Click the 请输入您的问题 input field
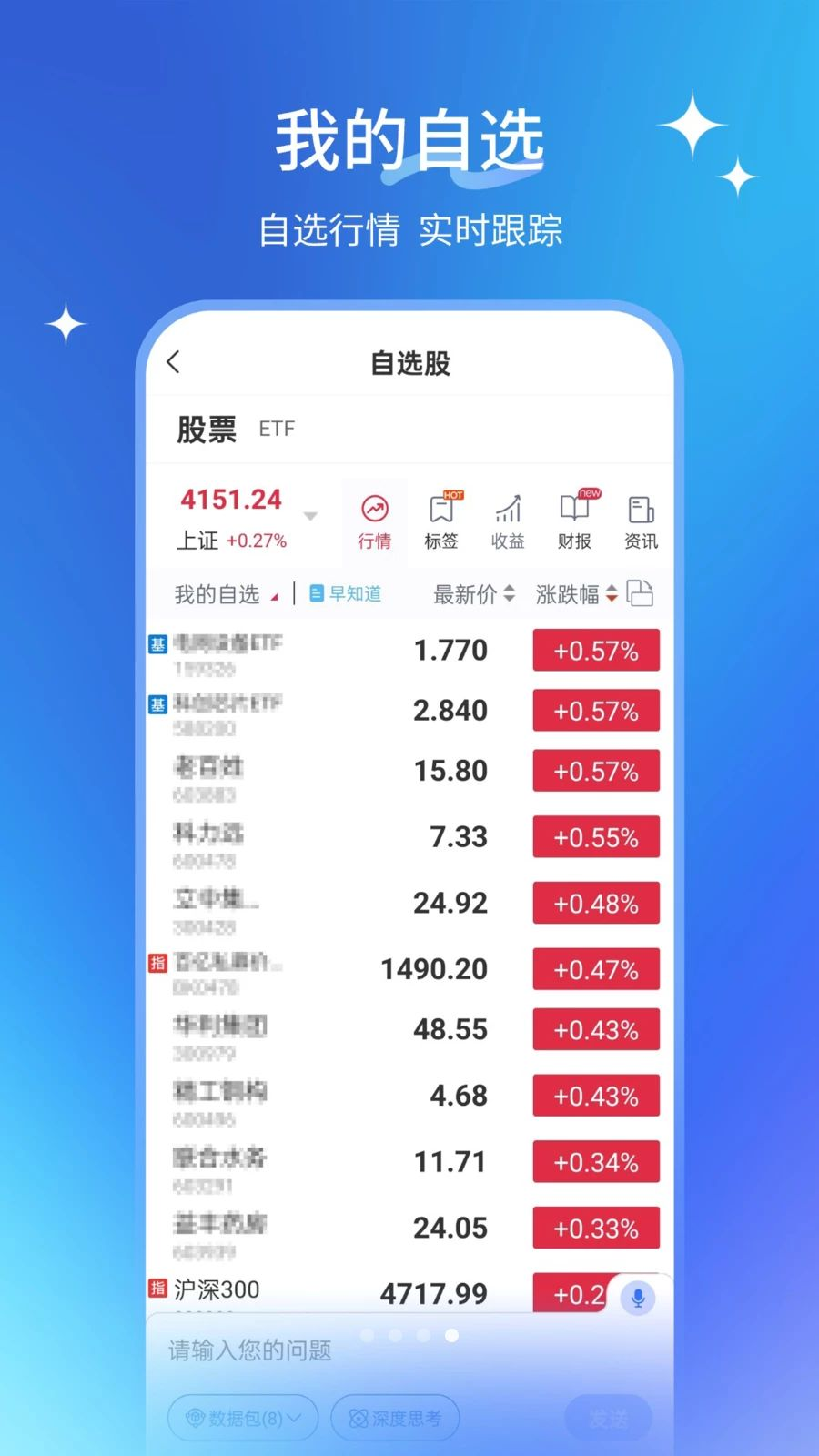The image size is (819, 1456). [273, 1351]
